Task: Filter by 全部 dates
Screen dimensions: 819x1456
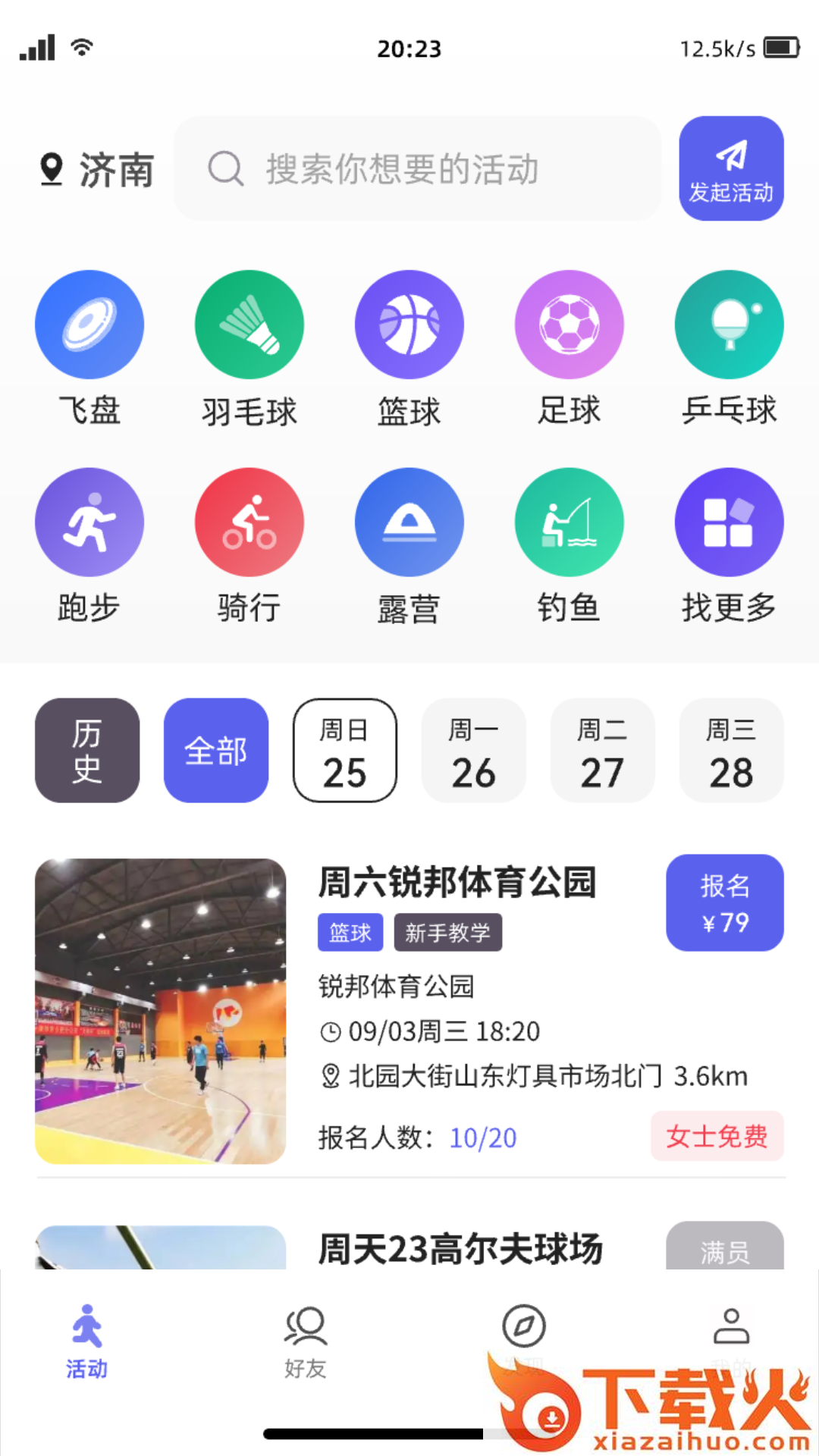Action: (216, 751)
